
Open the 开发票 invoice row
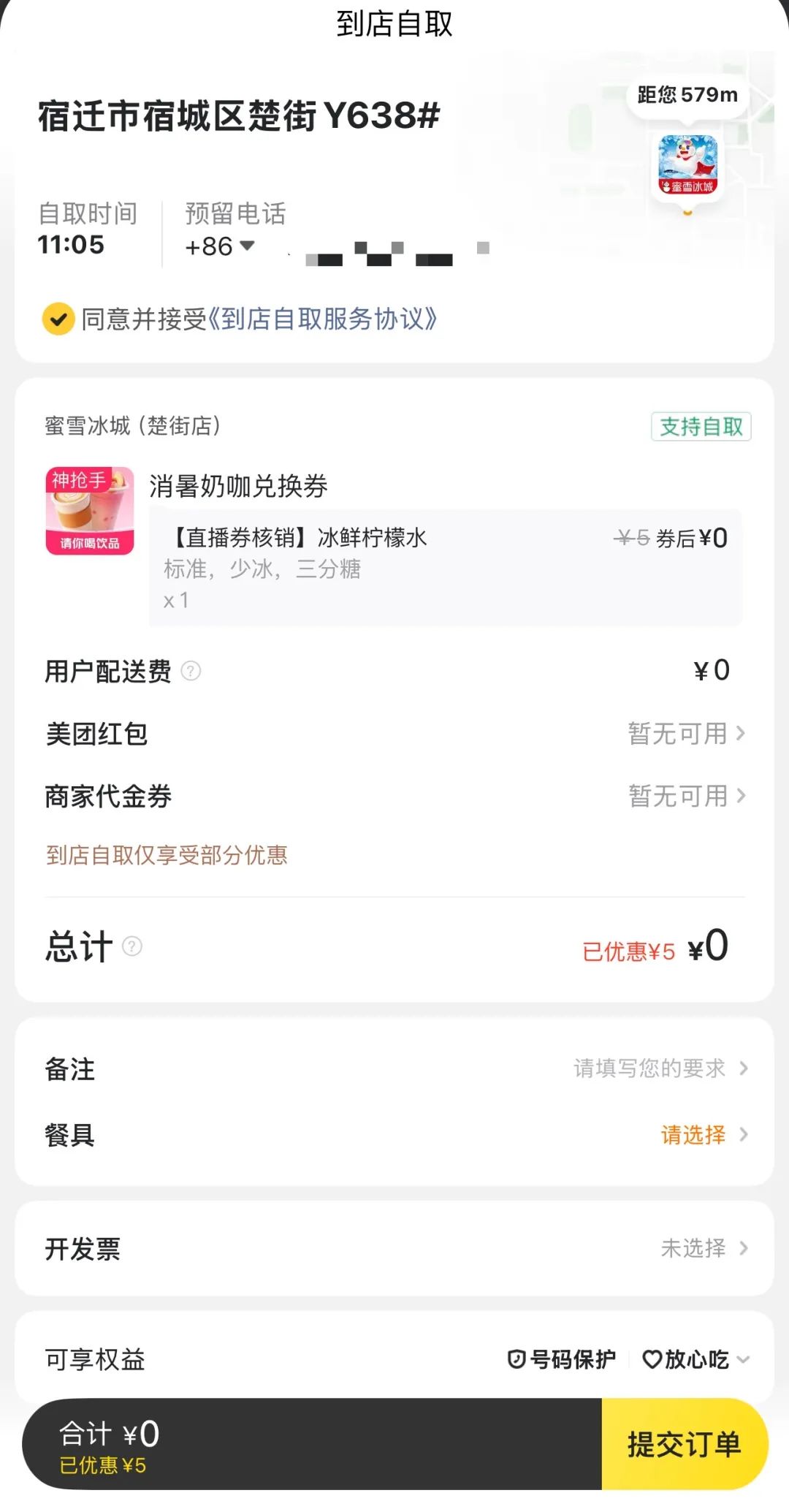click(x=394, y=1248)
